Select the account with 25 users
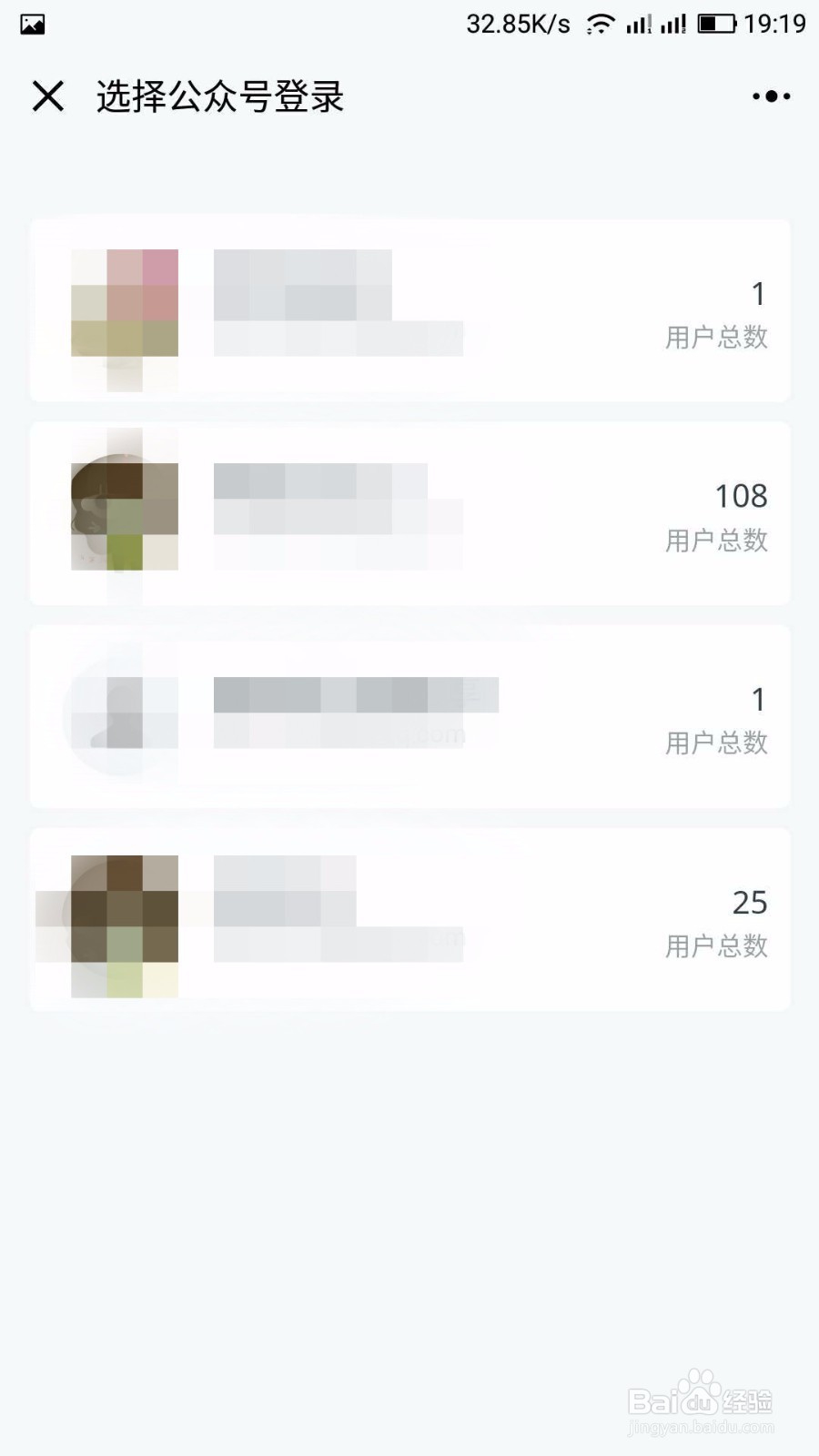819x1456 pixels. pos(409,919)
